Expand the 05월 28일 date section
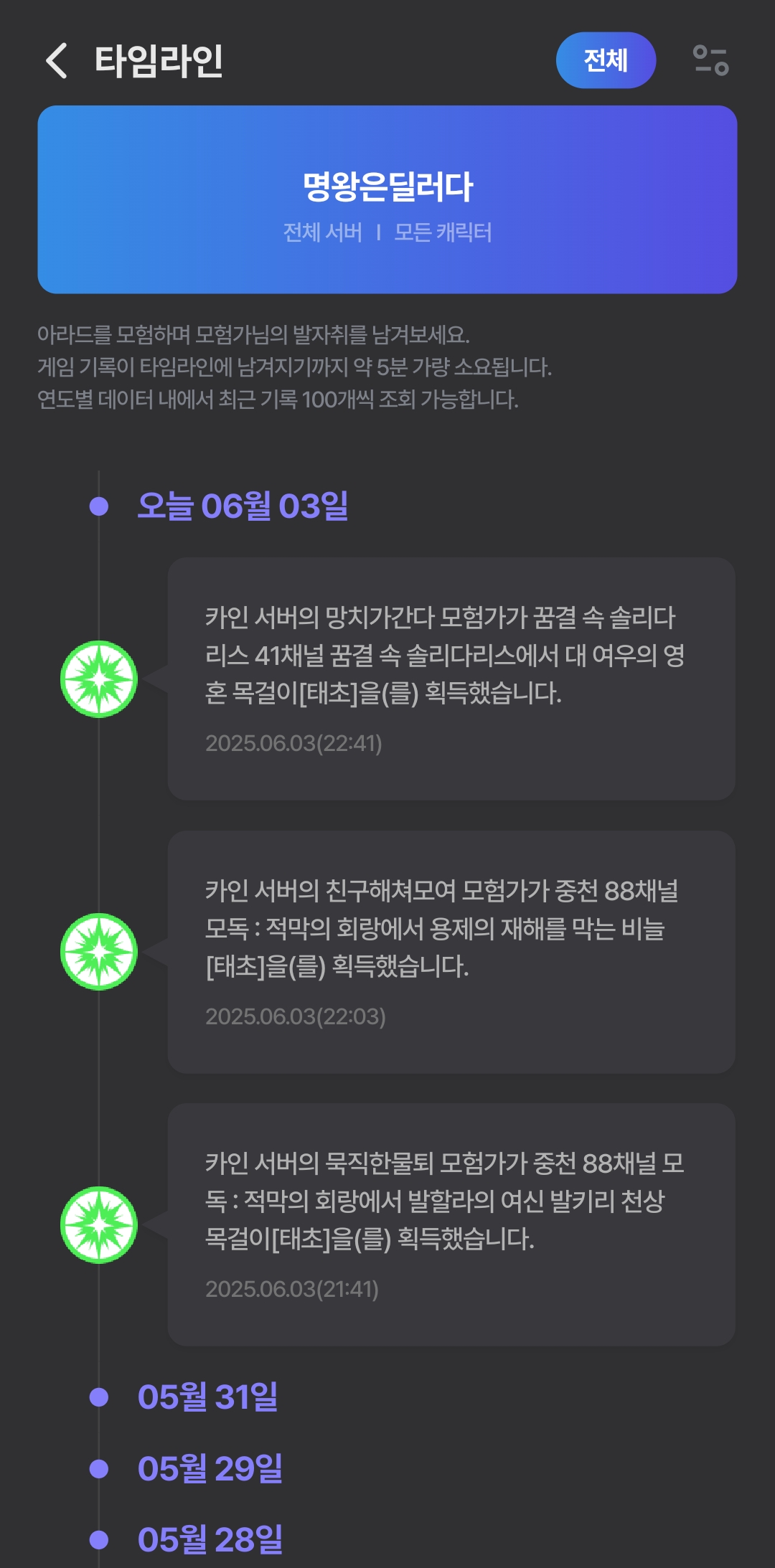Screen dimensions: 775x1568 click(x=210, y=1539)
